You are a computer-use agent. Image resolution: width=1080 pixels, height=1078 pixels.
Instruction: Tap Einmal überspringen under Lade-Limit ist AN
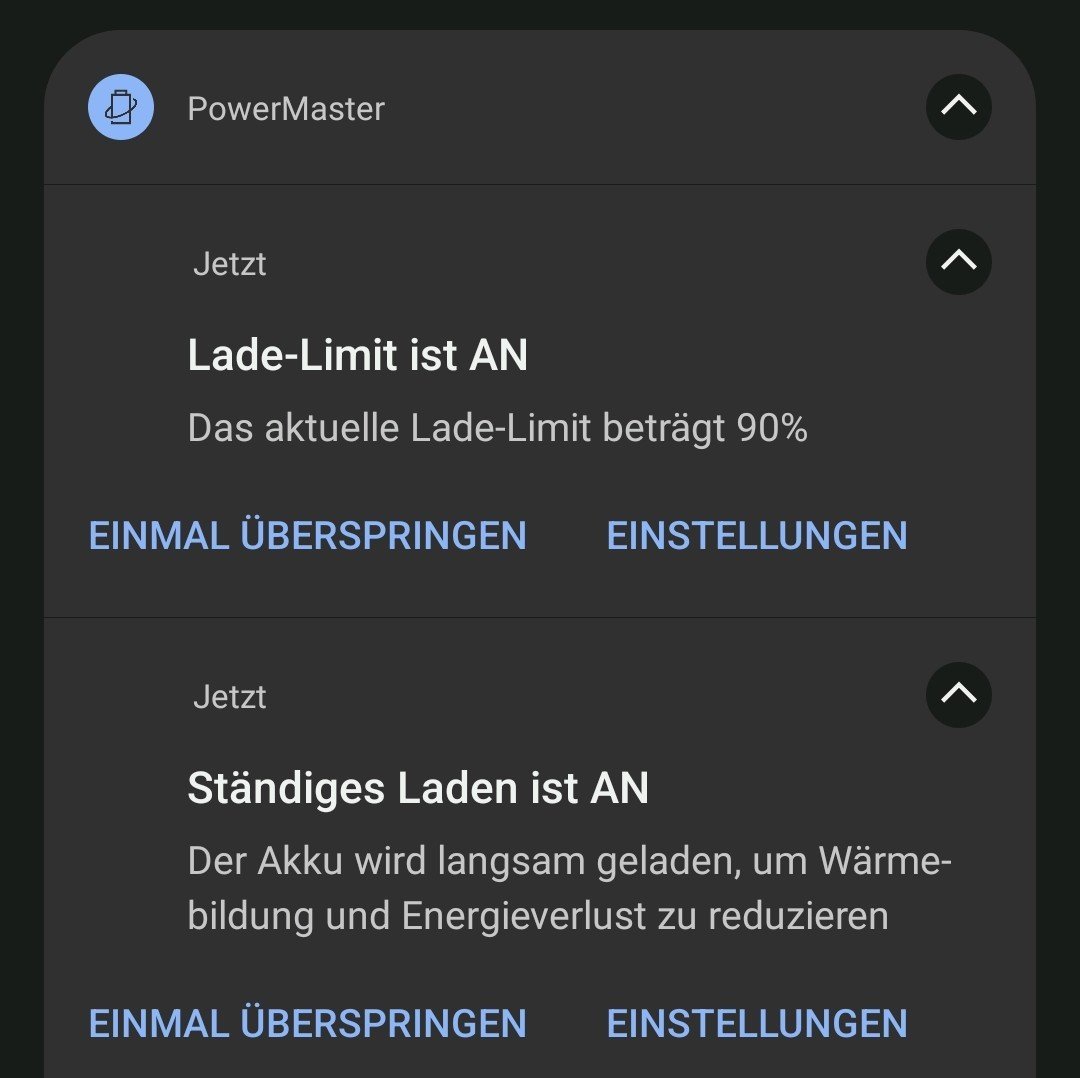click(307, 536)
